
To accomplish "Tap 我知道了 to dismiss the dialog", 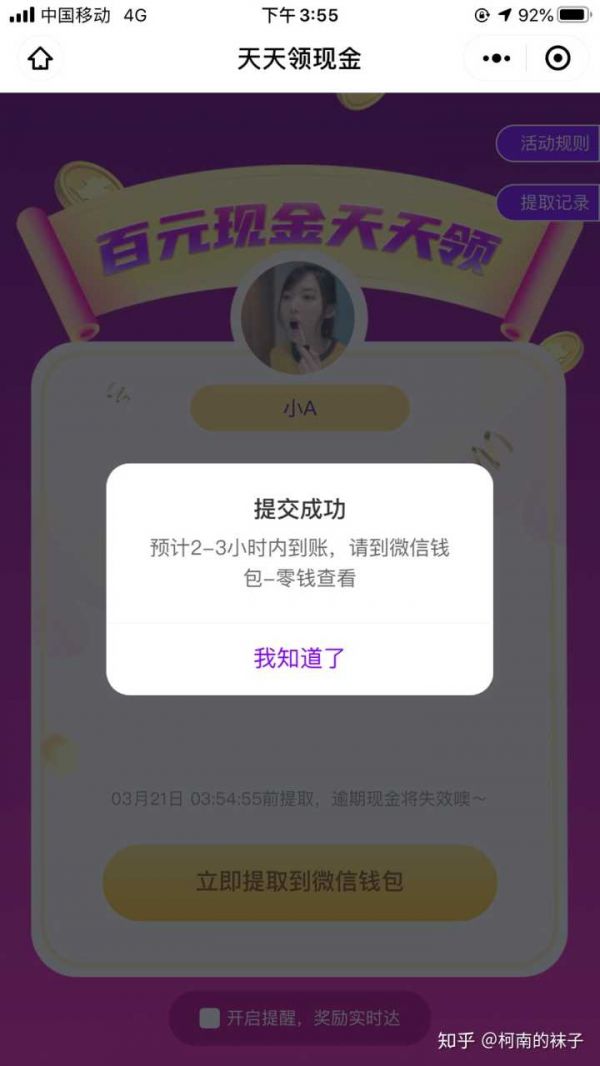I will pyautogui.click(x=299, y=658).
